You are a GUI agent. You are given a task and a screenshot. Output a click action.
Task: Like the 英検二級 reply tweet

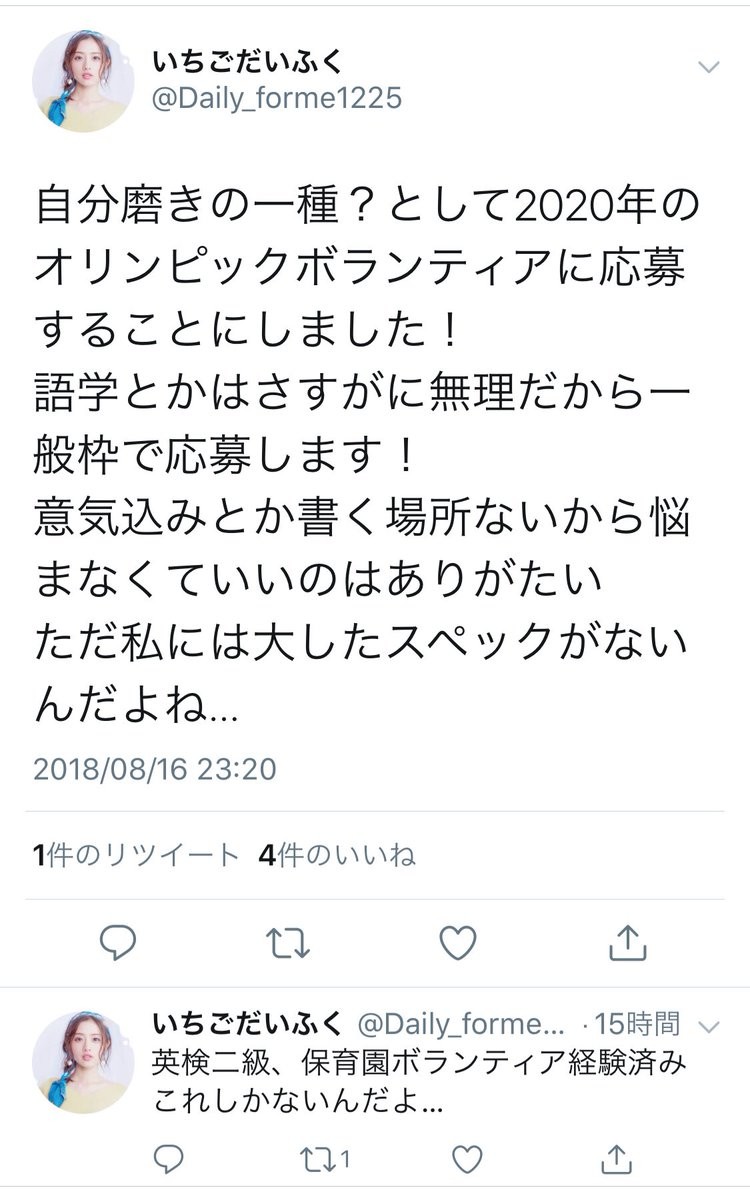pos(466,1159)
